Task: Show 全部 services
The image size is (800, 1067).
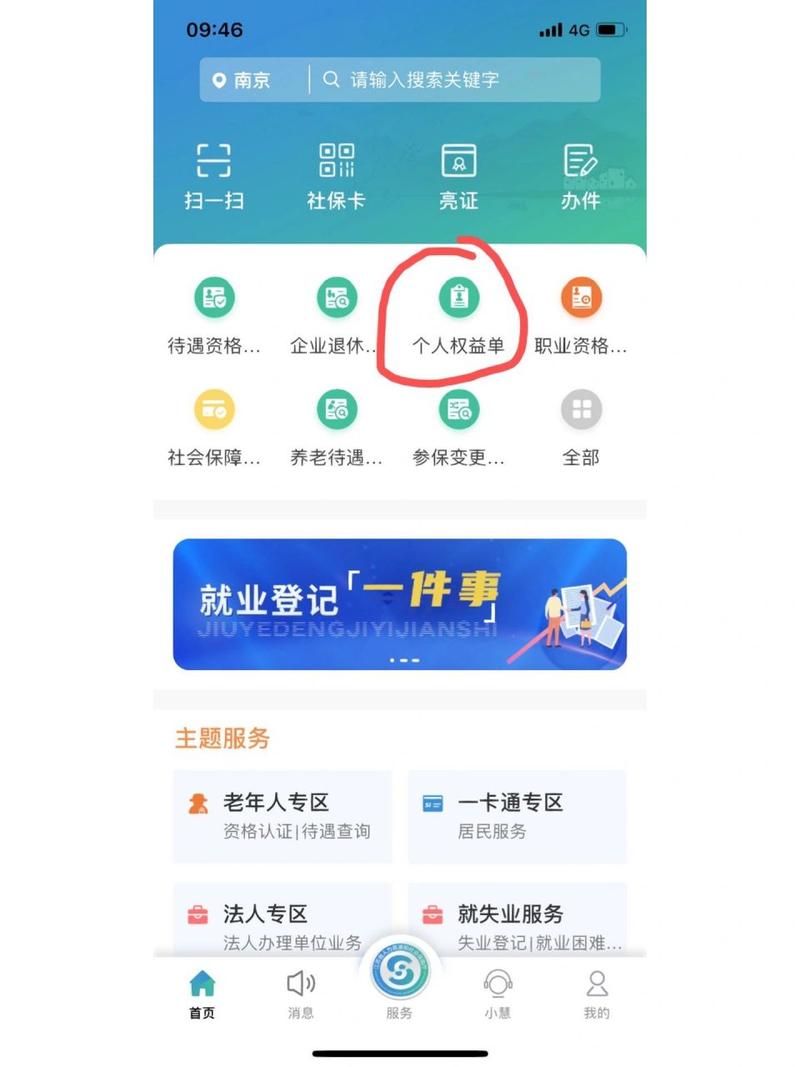Action: pyautogui.click(x=580, y=427)
